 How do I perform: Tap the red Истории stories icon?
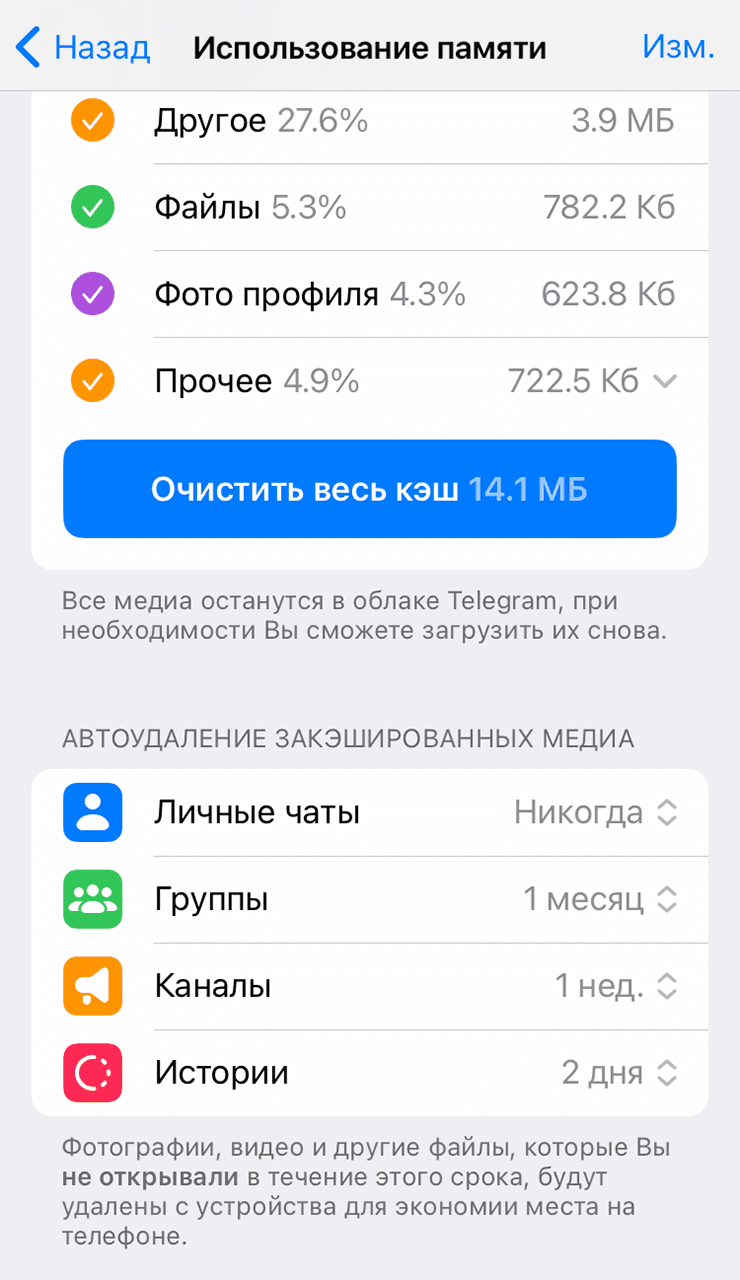click(x=92, y=1073)
